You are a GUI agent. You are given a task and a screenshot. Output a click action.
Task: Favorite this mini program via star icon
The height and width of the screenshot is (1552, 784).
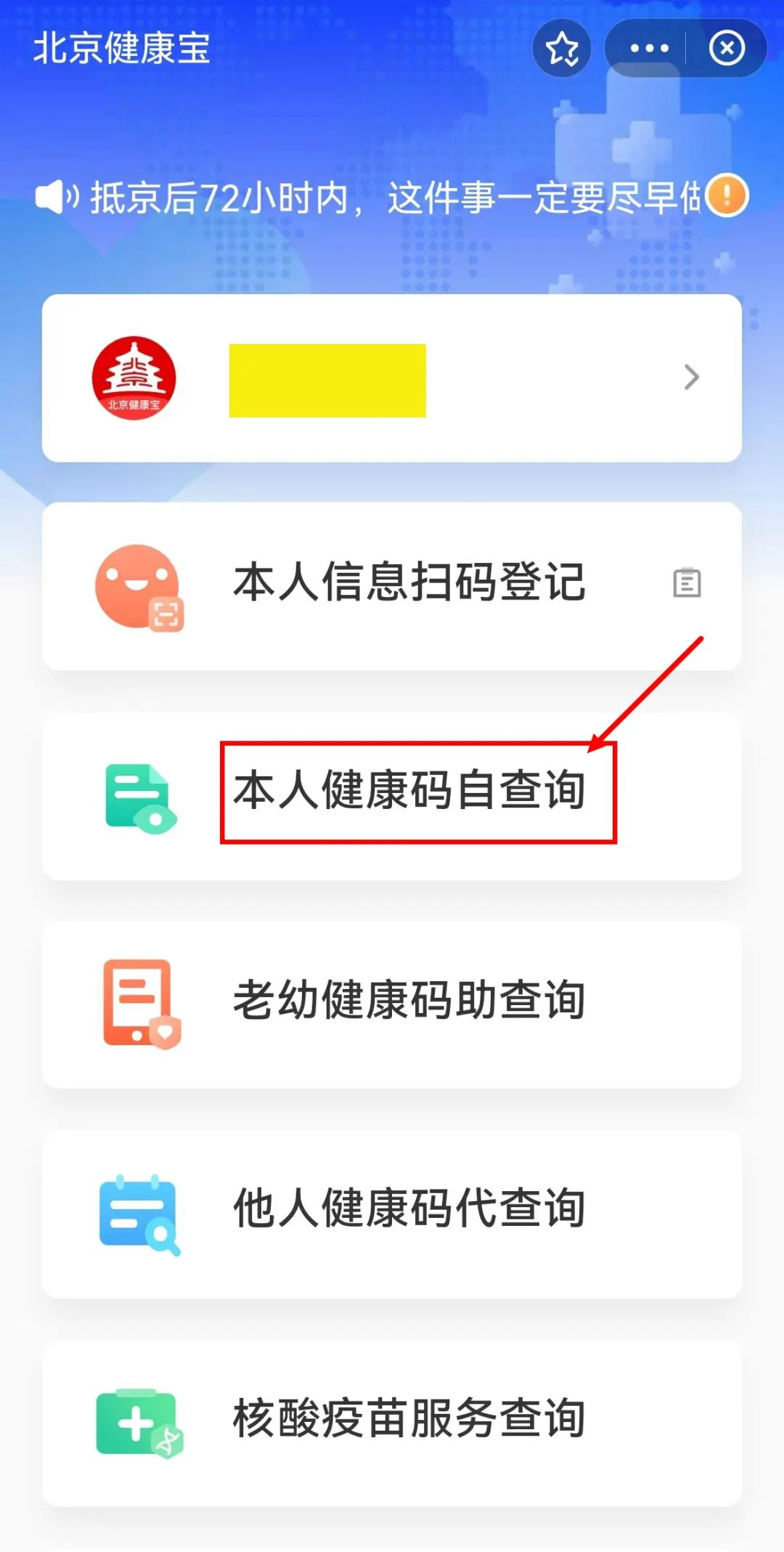(x=562, y=49)
